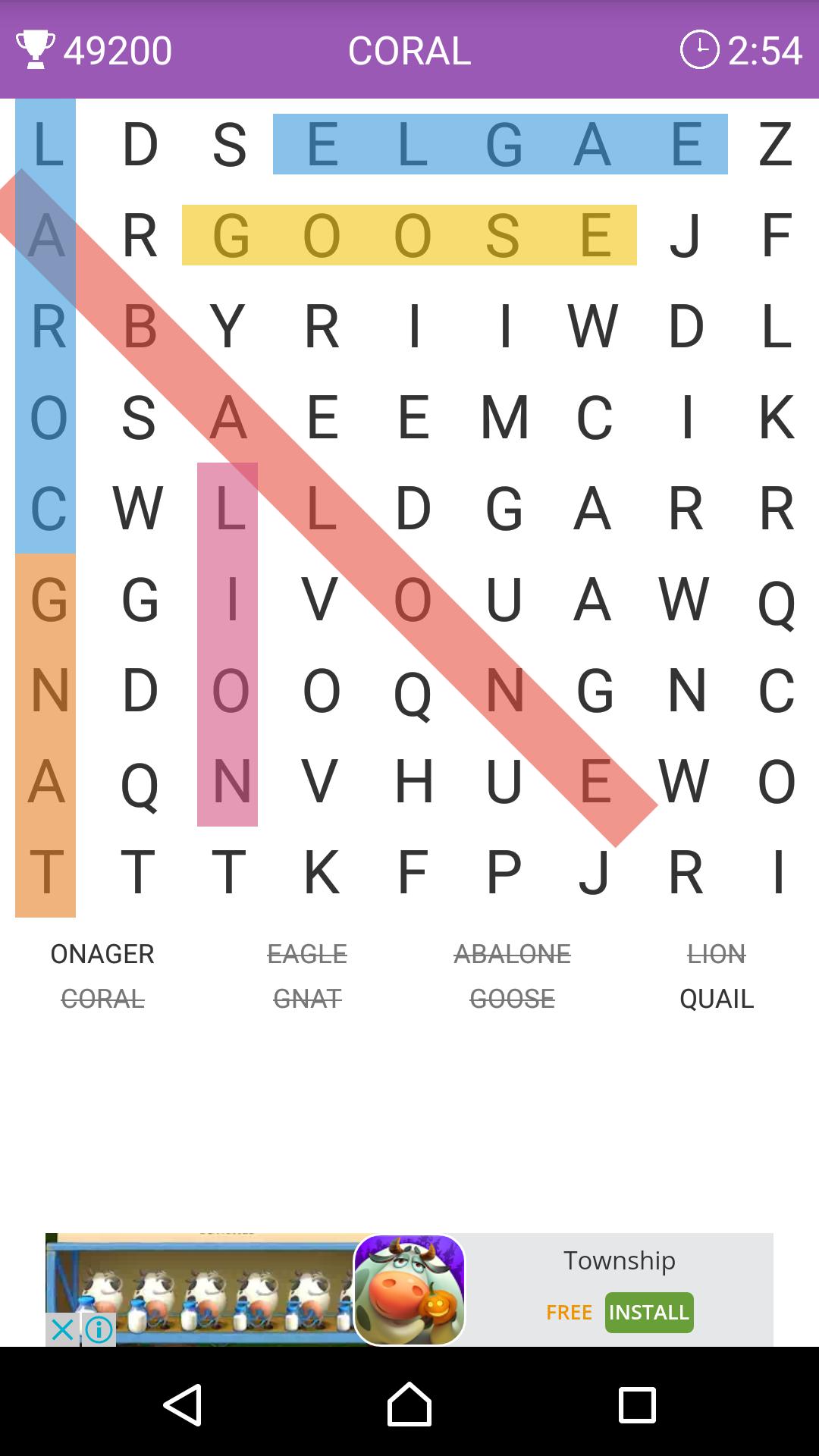Select the letter M in the grid
The height and width of the screenshot is (1456, 819).
coord(504,417)
